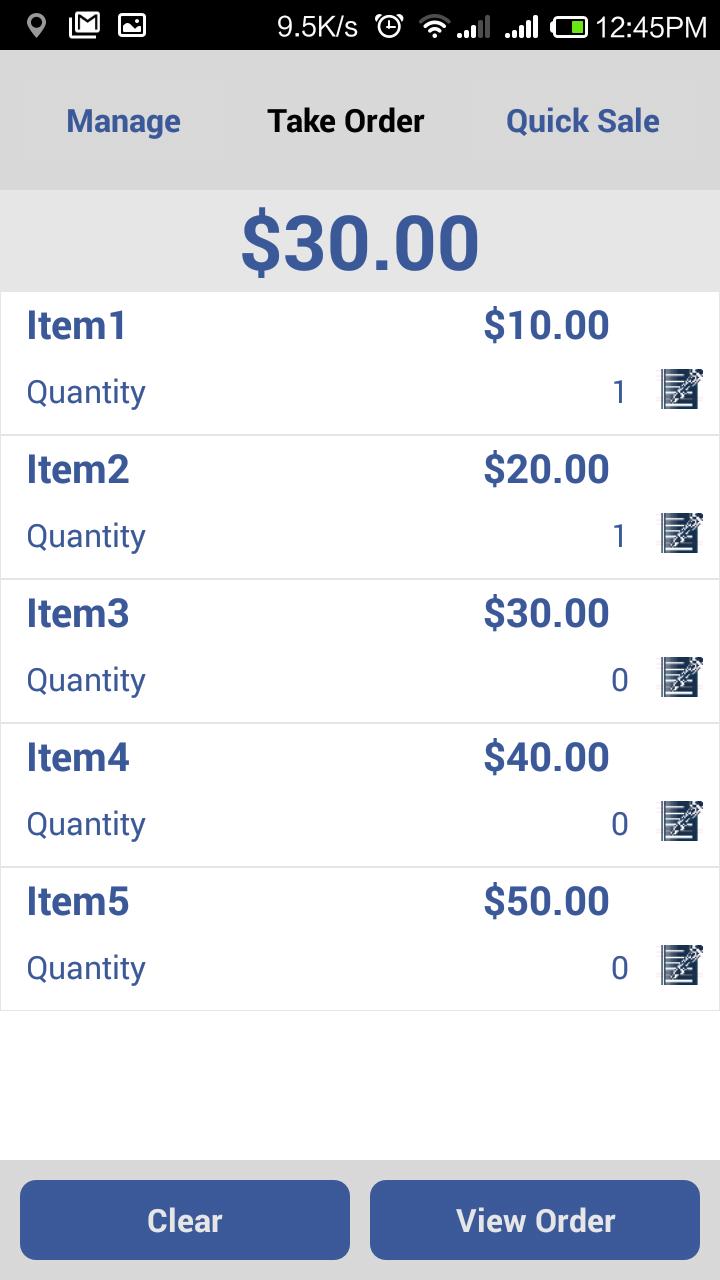The width and height of the screenshot is (720, 1280).
Task: Click the Item5 item name
Action: (x=77, y=900)
